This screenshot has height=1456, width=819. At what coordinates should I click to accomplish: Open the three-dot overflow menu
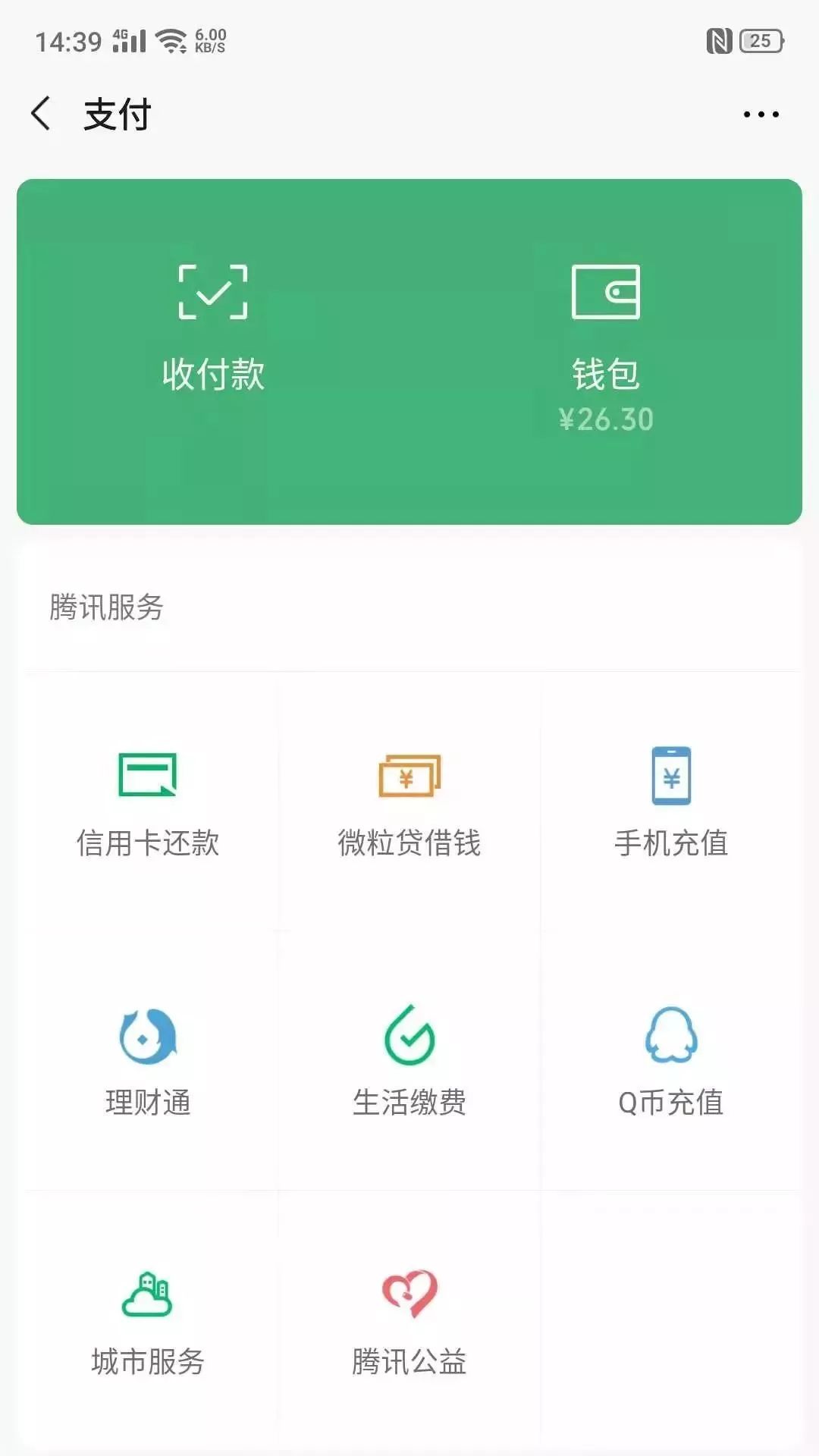click(x=761, y=115)
